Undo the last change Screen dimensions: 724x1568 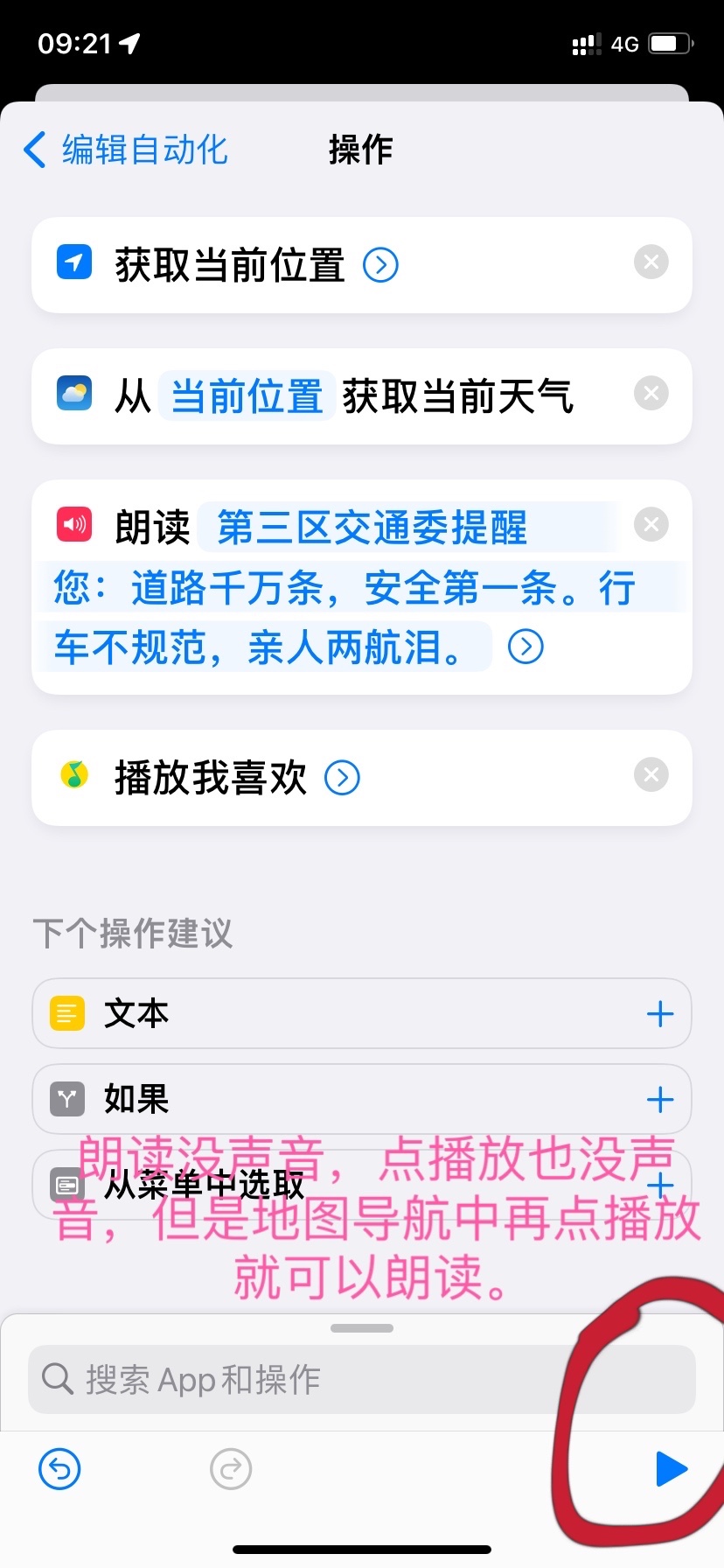(59, 1469)
